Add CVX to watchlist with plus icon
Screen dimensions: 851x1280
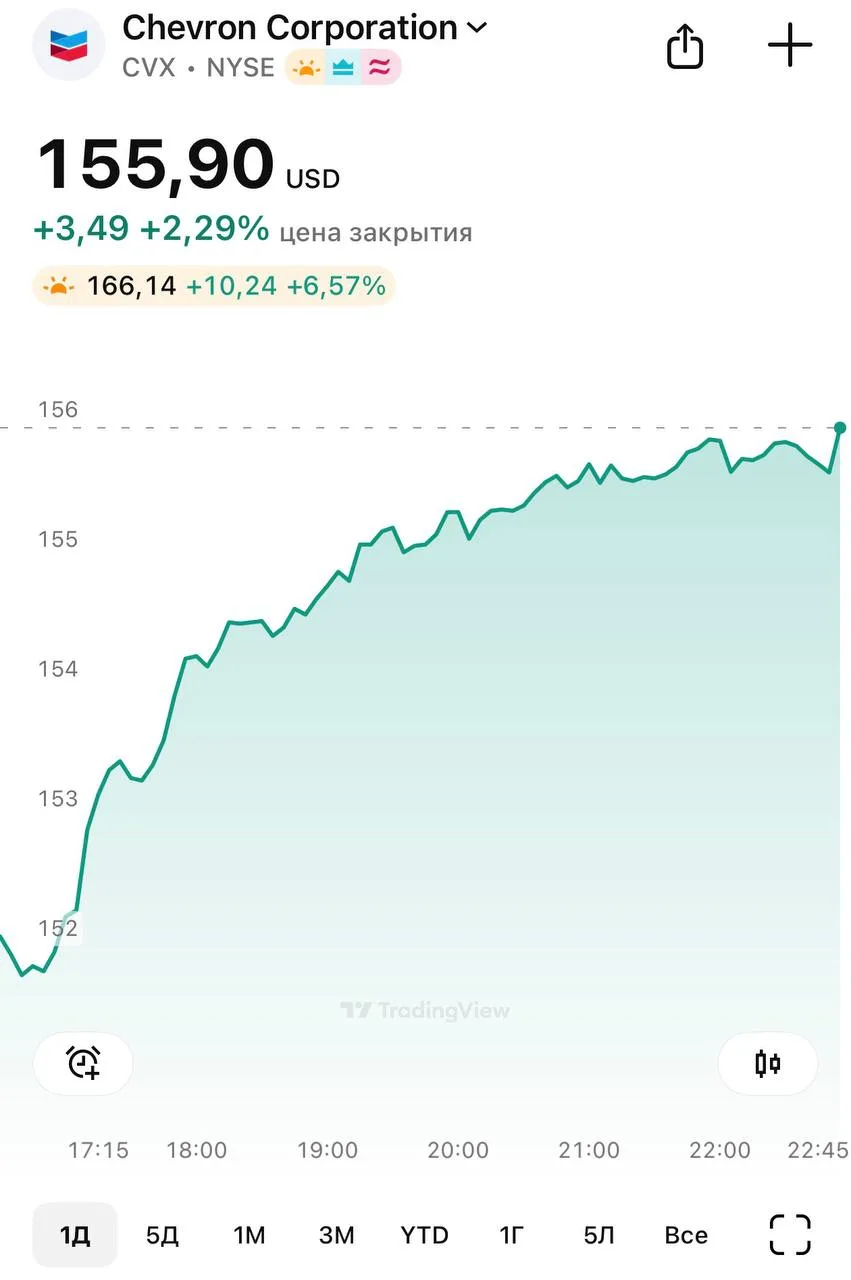(790, 46)
